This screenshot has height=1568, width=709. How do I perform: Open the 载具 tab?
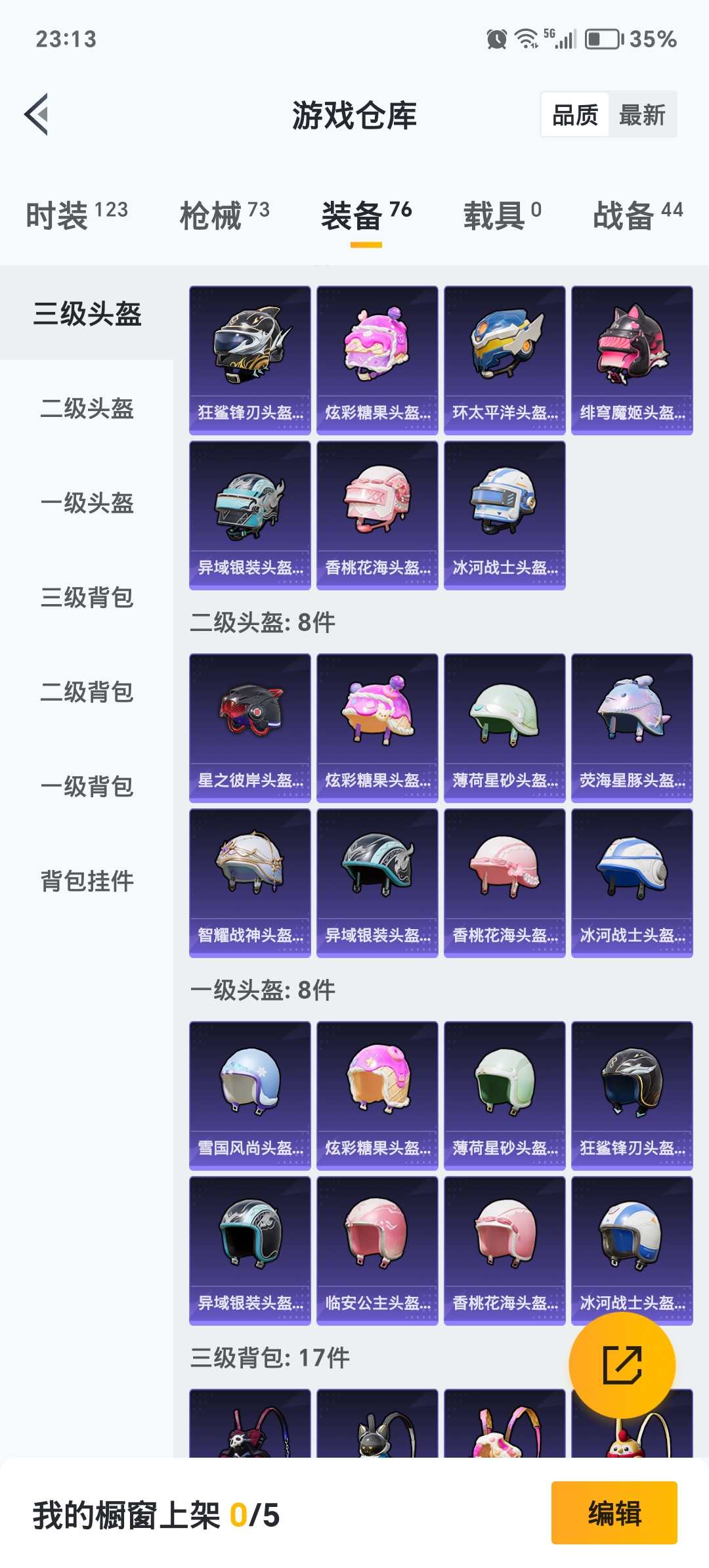pyautogui.click(x=502, y=215)
